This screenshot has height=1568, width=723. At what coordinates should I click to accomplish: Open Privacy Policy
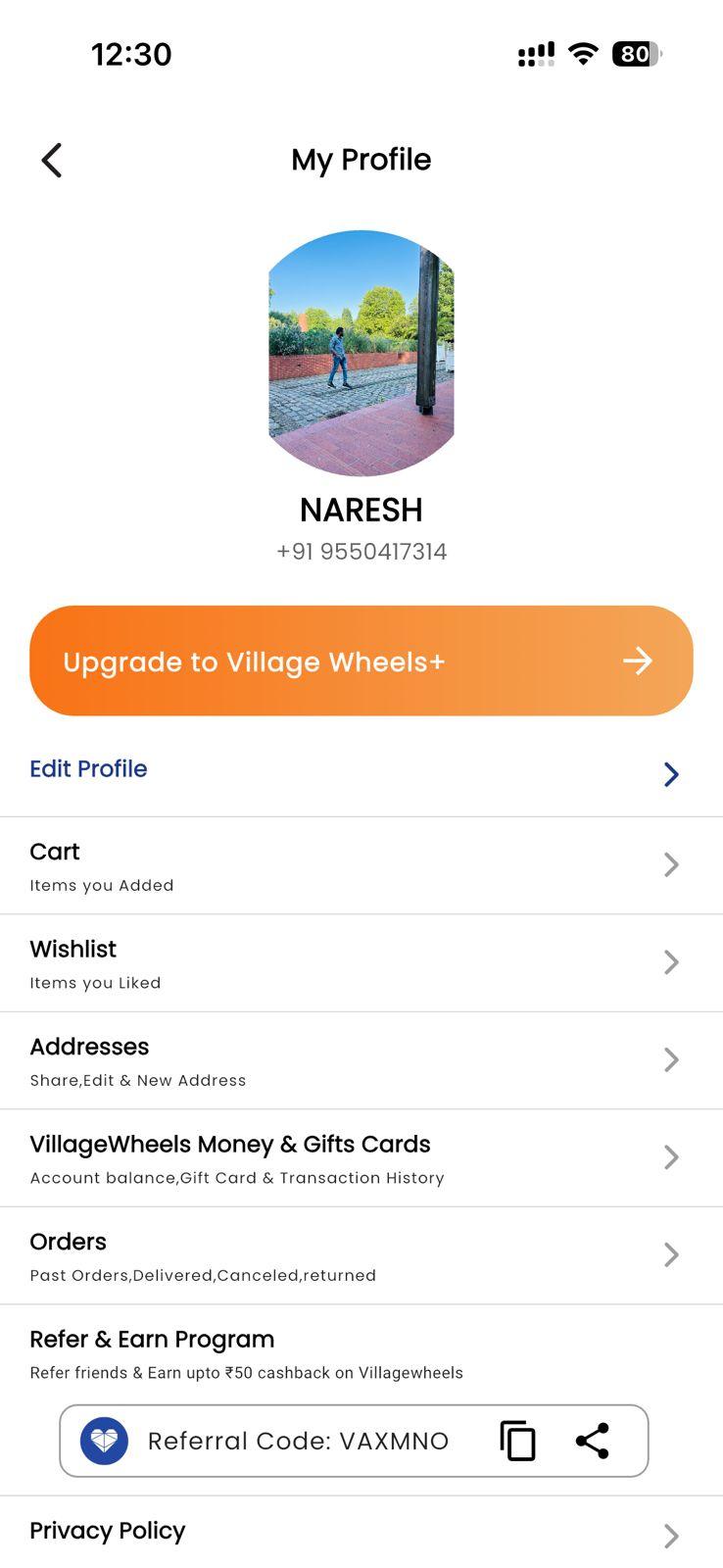coord(361,1533)
